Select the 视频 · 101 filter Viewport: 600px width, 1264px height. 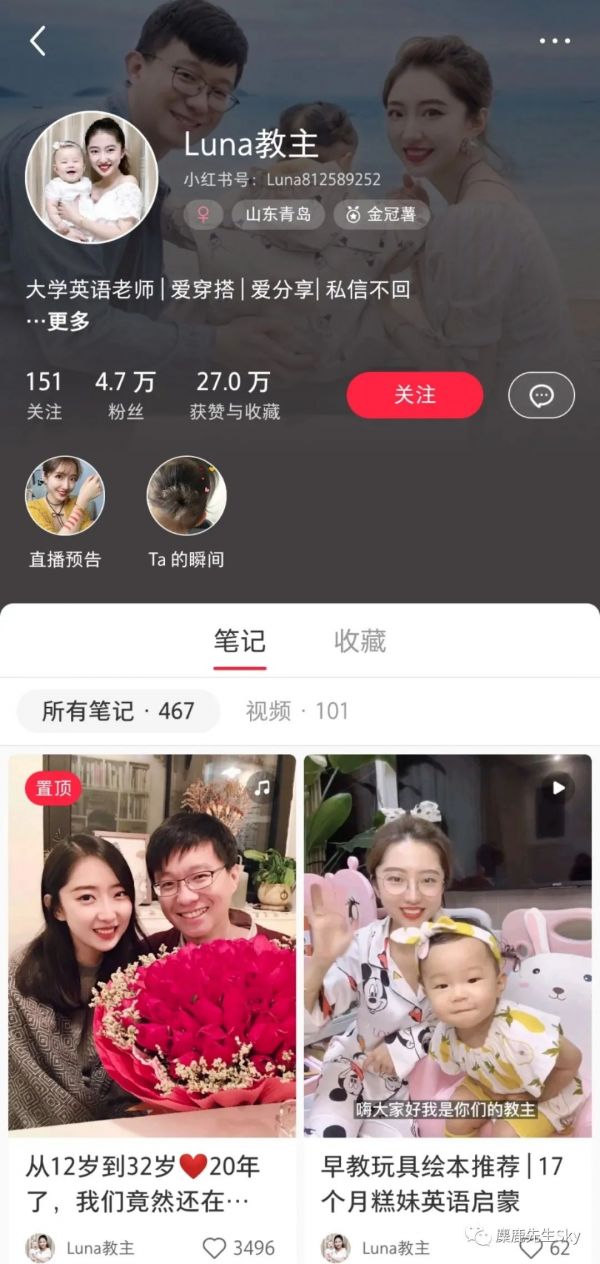pyautogui.click(x=297, y=711)
